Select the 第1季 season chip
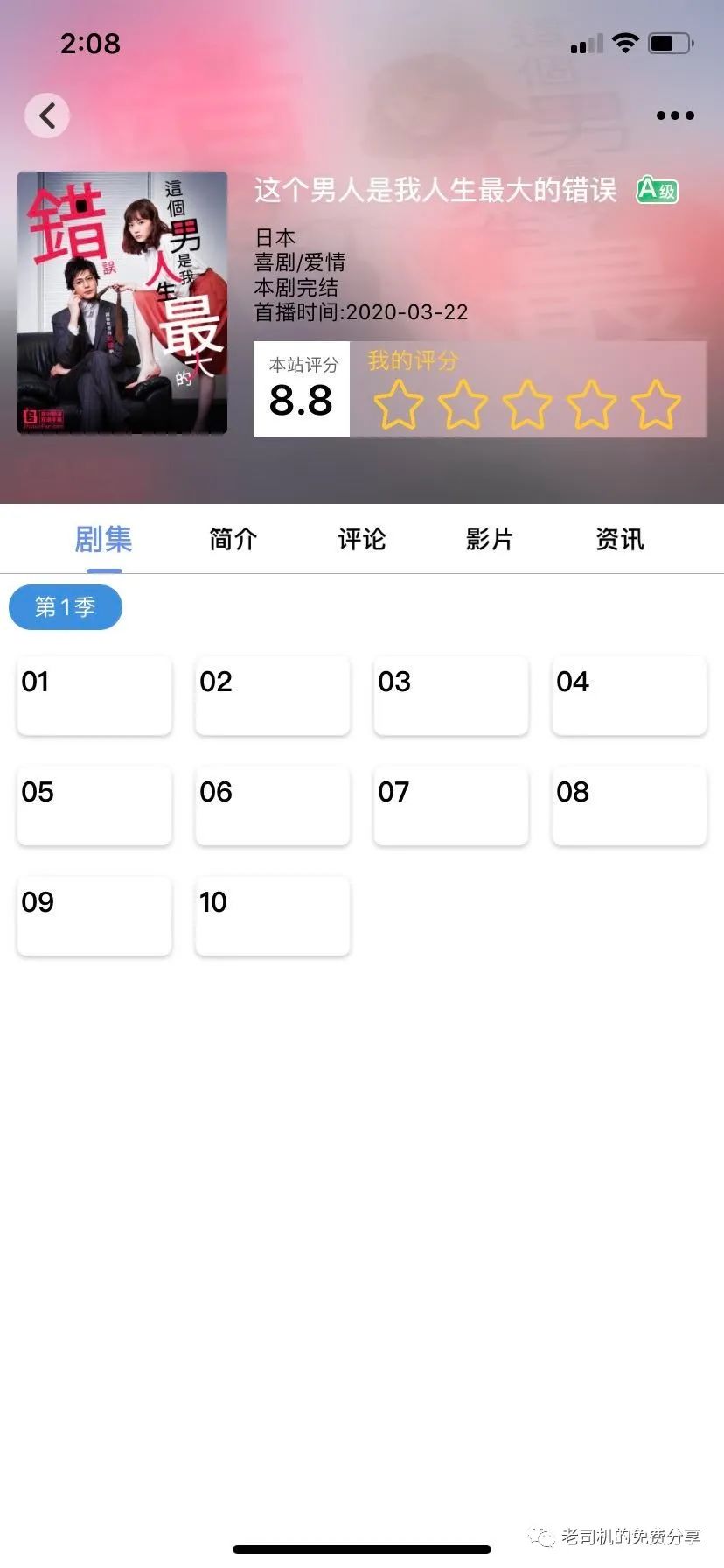 [x=66, y=607]
